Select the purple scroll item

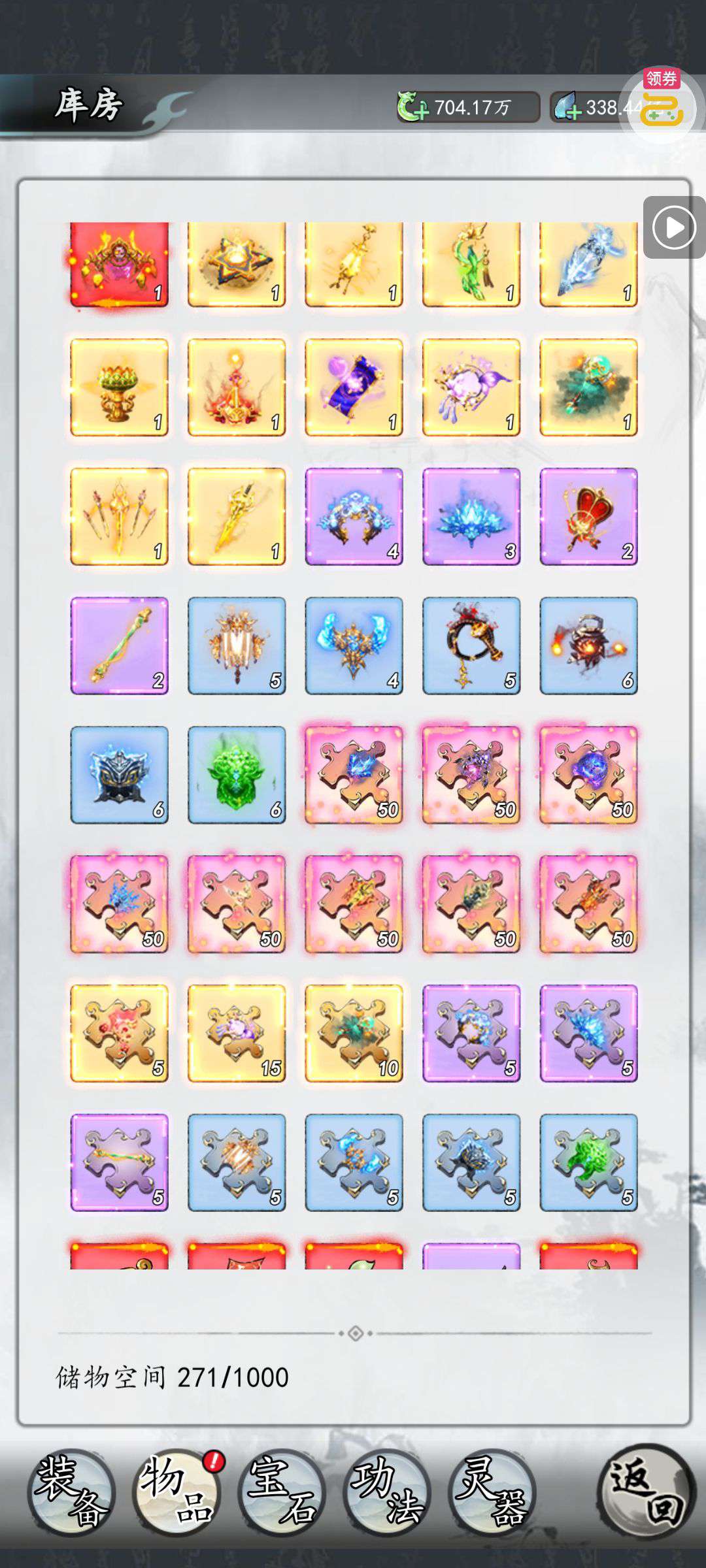[x=354, y=387]
